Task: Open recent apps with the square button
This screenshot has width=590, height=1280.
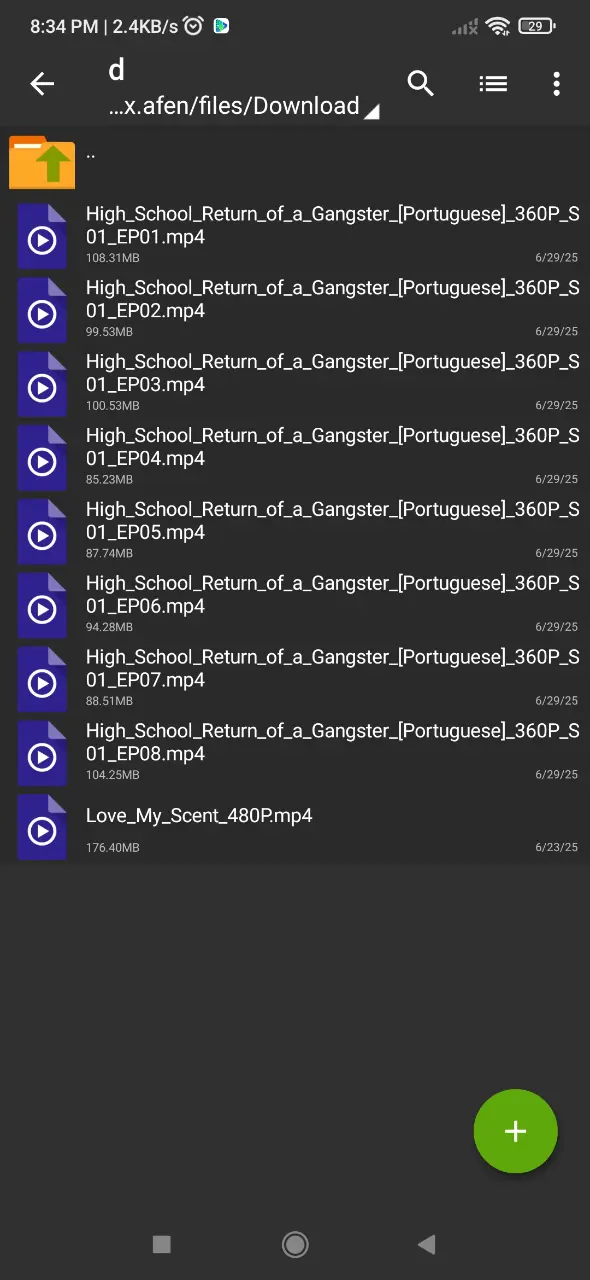Action: 162,1244
